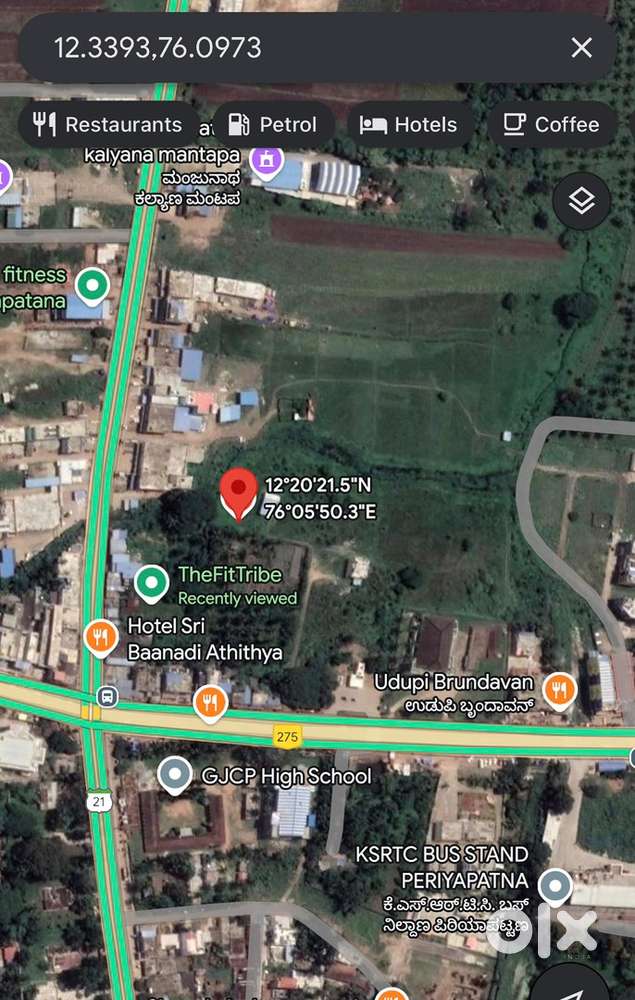Open TheFitTribe place marker

152,583
